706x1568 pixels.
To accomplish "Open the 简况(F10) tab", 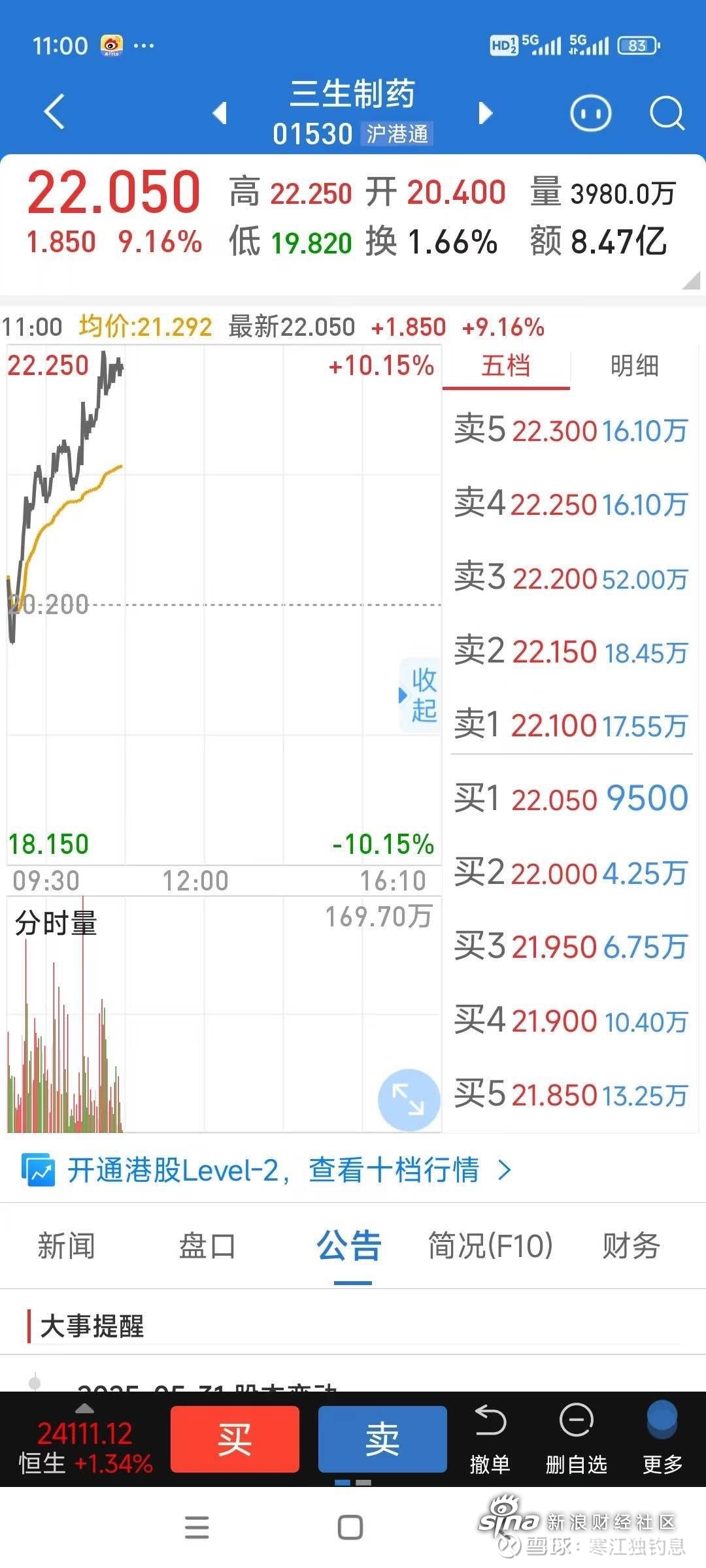I will (x=490, y=1245).
